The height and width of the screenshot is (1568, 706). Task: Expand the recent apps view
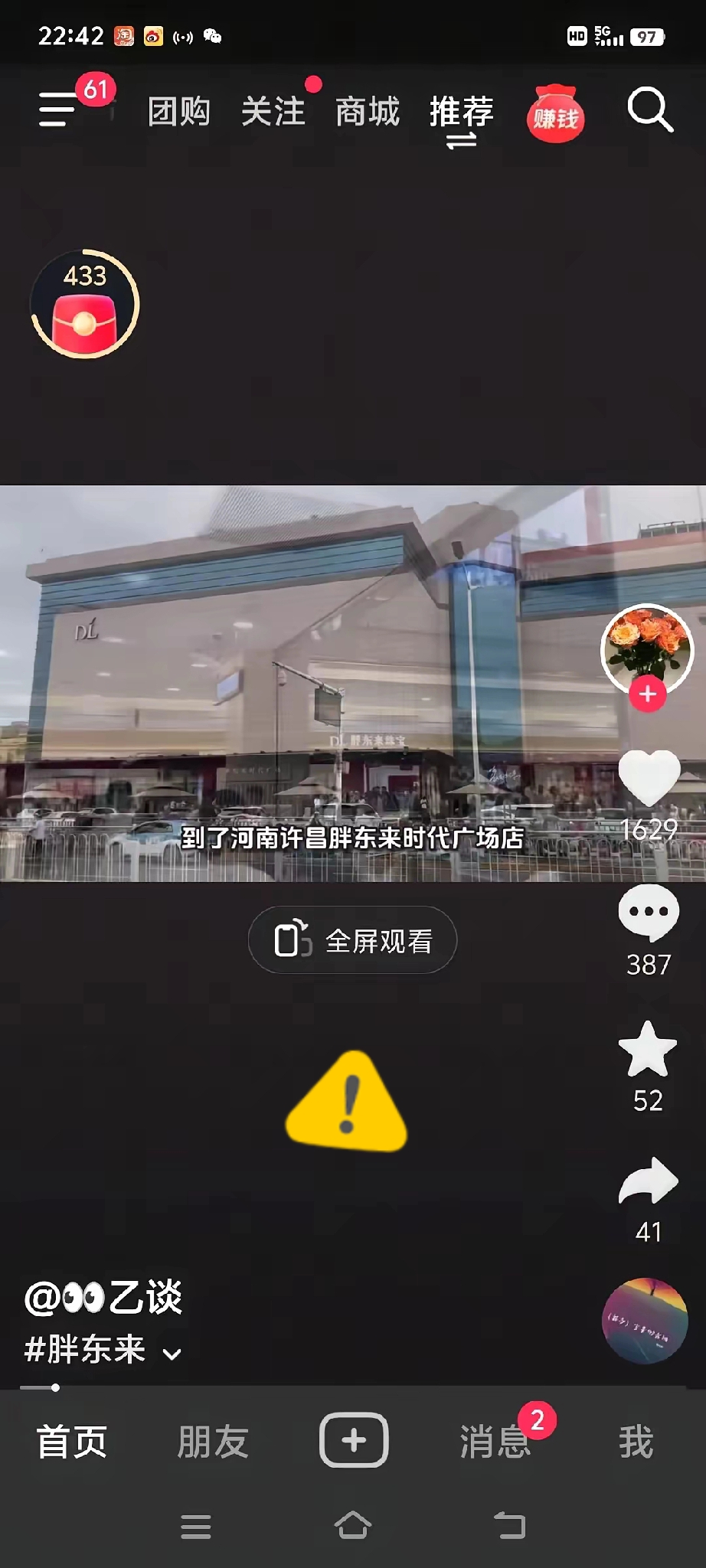[196, 1526]
